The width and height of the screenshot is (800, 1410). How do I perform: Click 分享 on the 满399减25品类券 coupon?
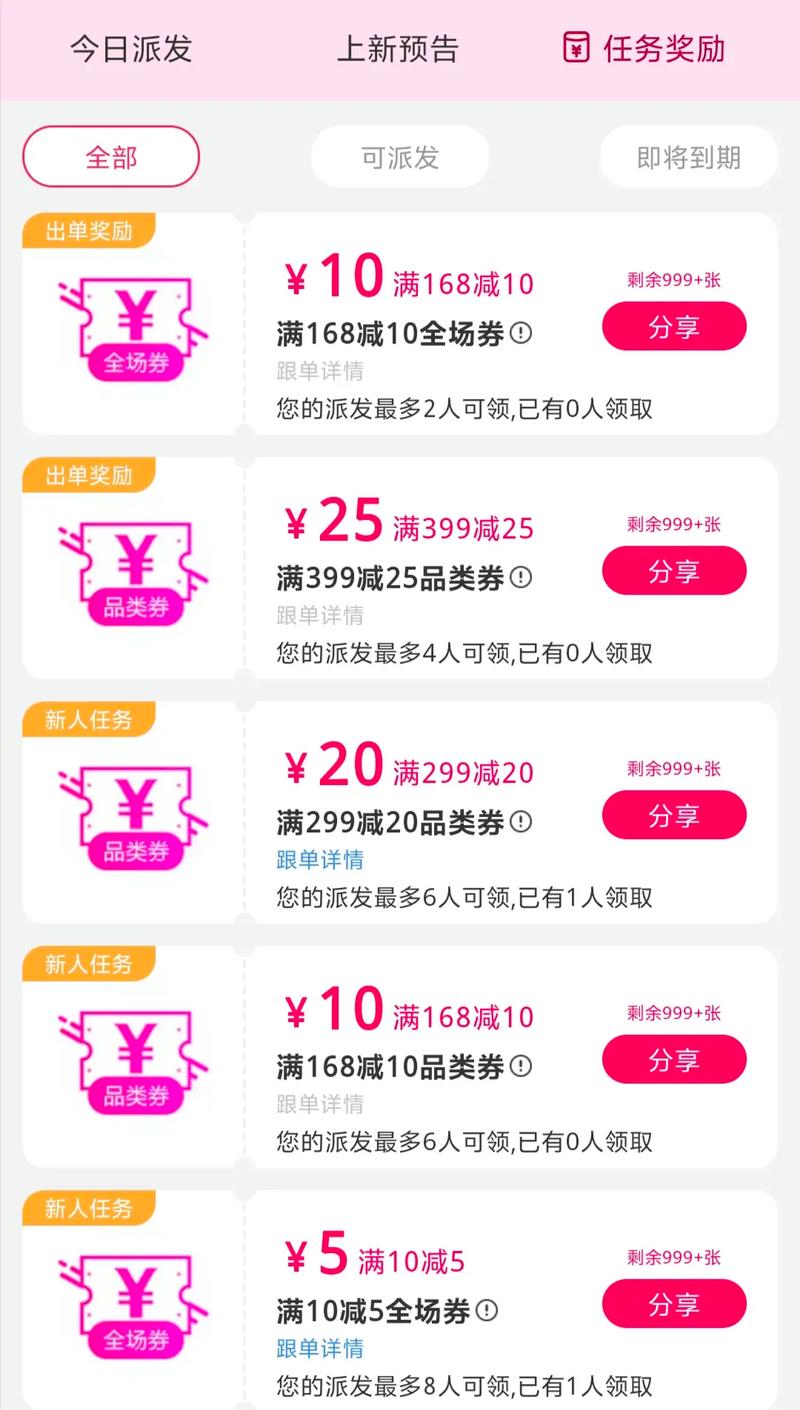point(674,570)
